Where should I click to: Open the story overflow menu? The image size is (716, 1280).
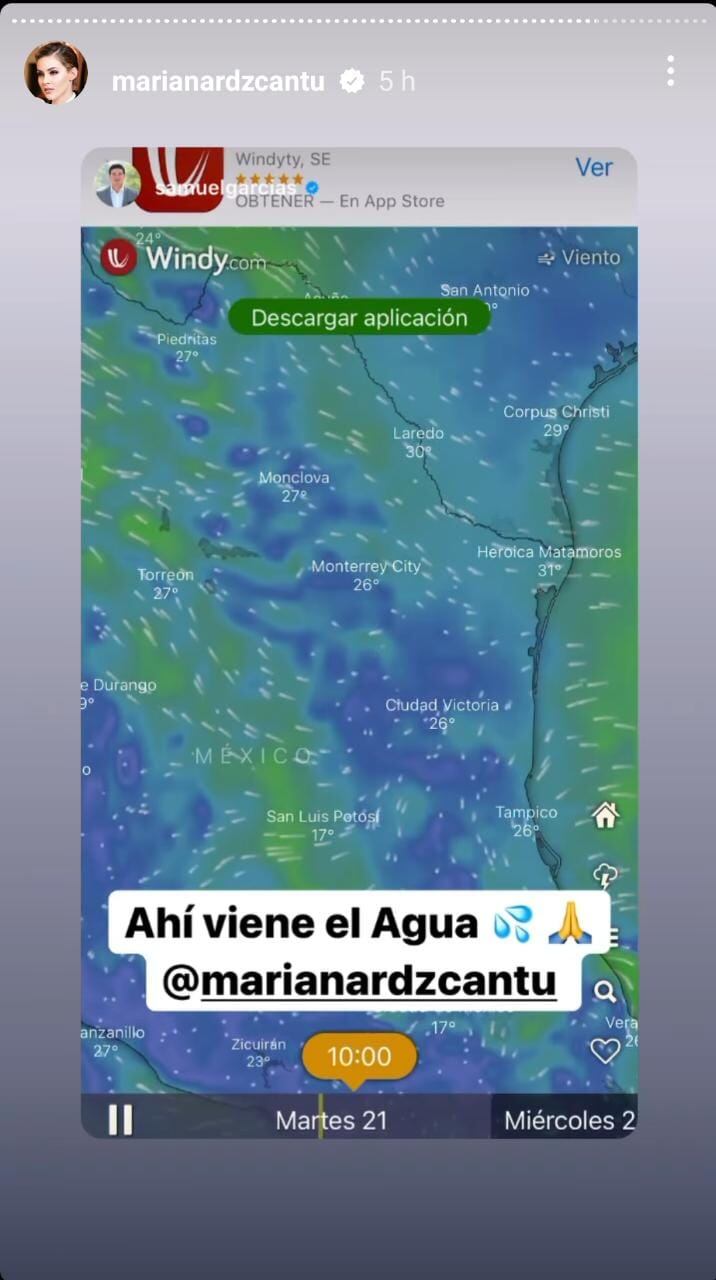pos(670,71)
